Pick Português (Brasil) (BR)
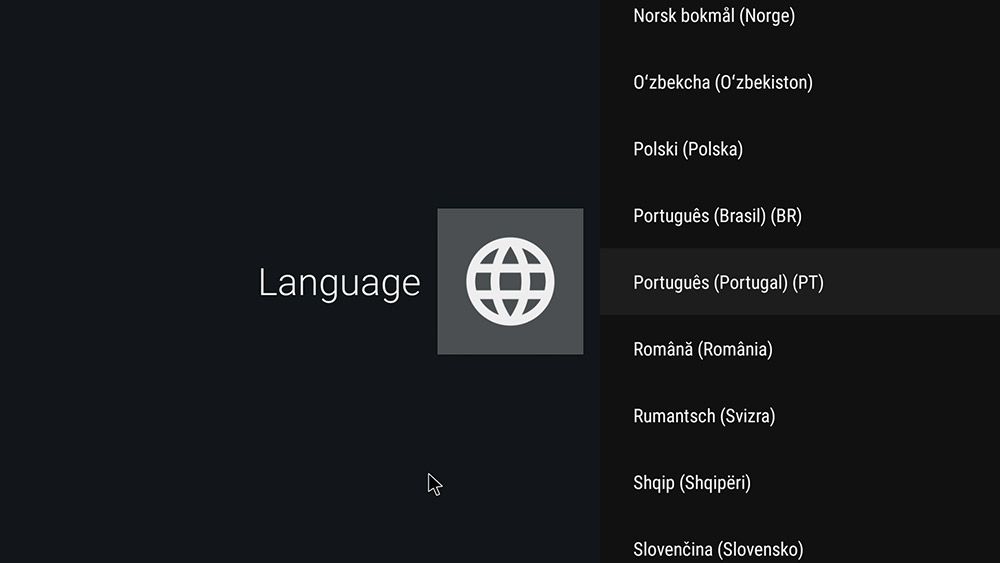The image size is (1000, 563). (x=717, y=216)
